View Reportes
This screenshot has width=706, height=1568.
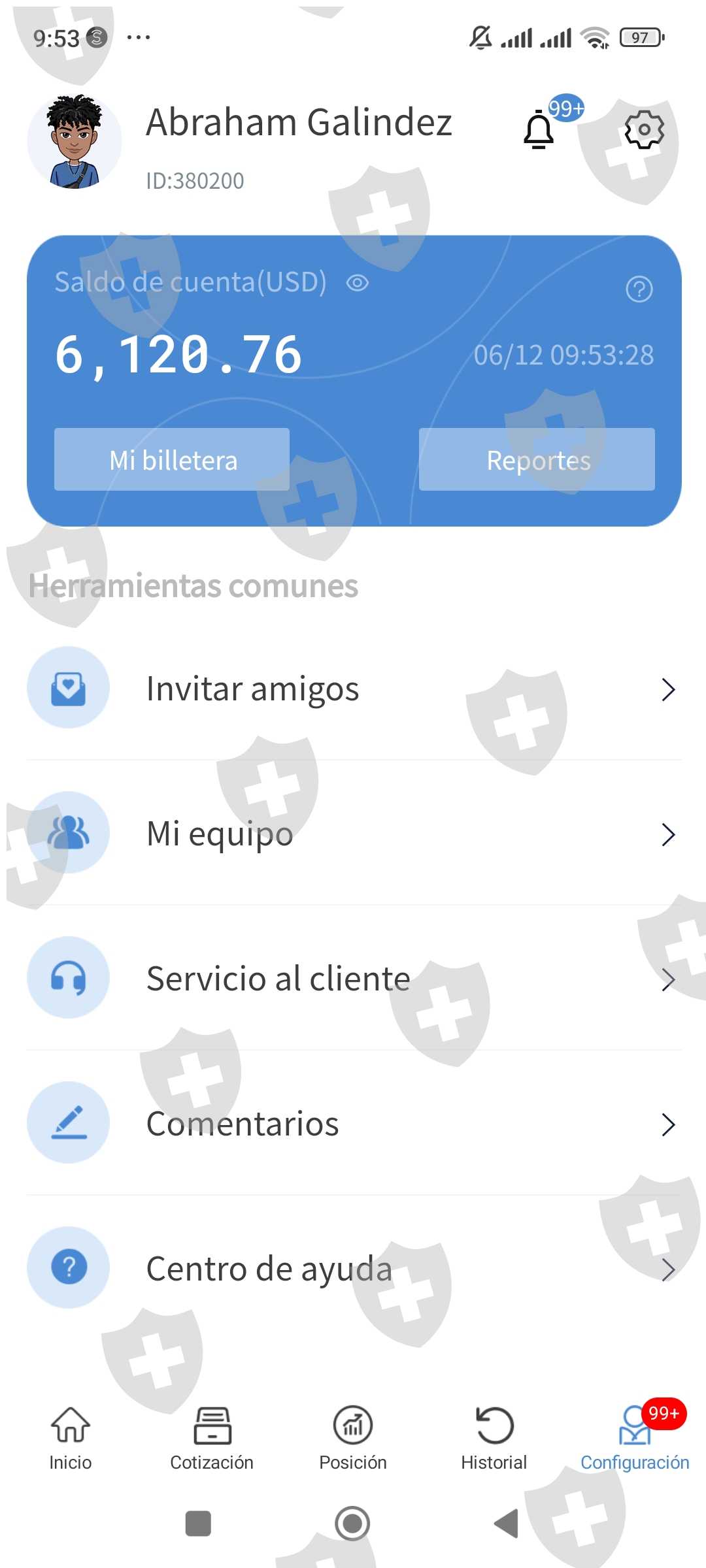537,459
